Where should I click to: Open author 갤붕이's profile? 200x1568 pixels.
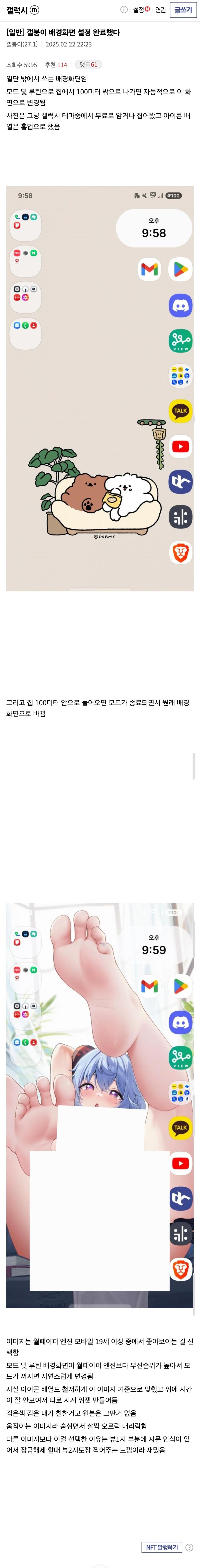(21, 44)
